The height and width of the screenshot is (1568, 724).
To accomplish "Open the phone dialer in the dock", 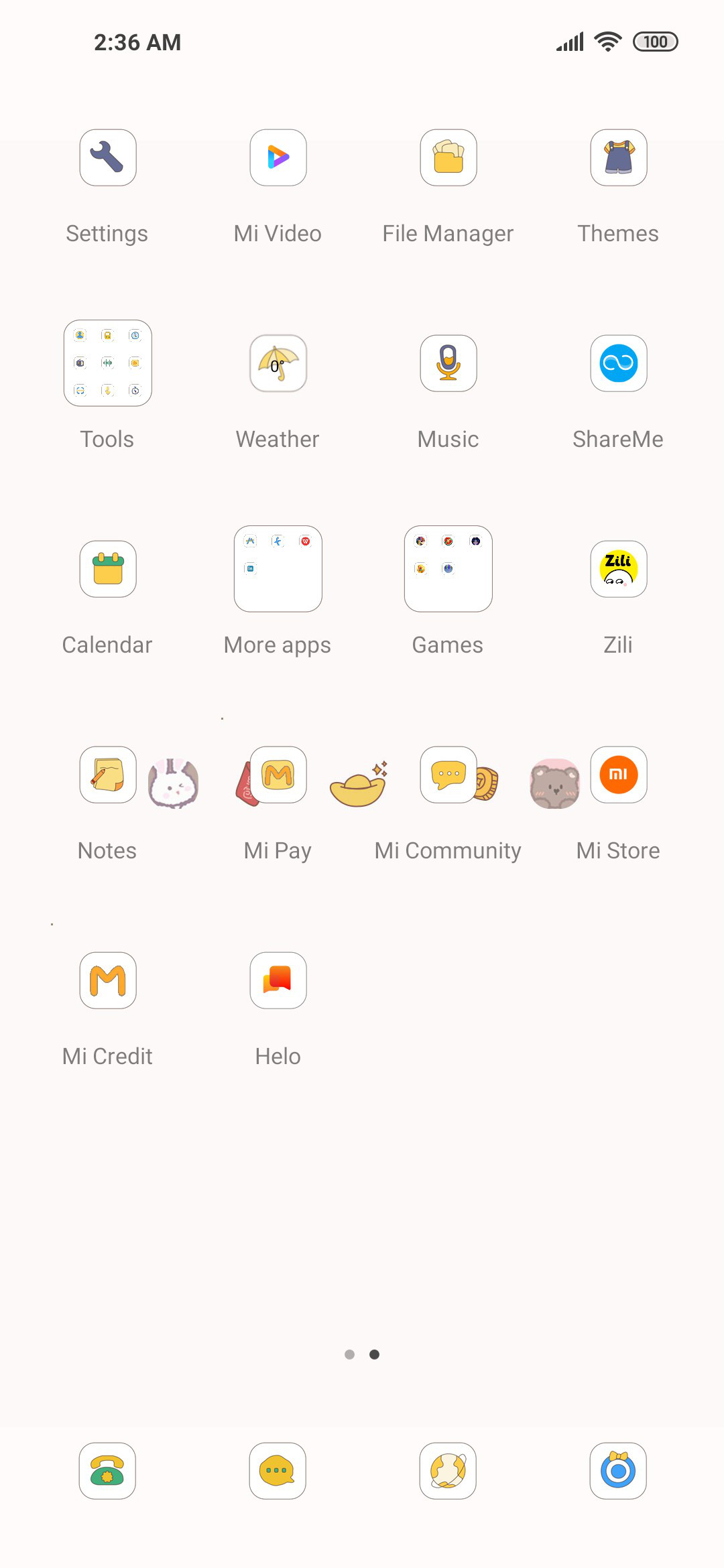I will [x=107, y=1471].
